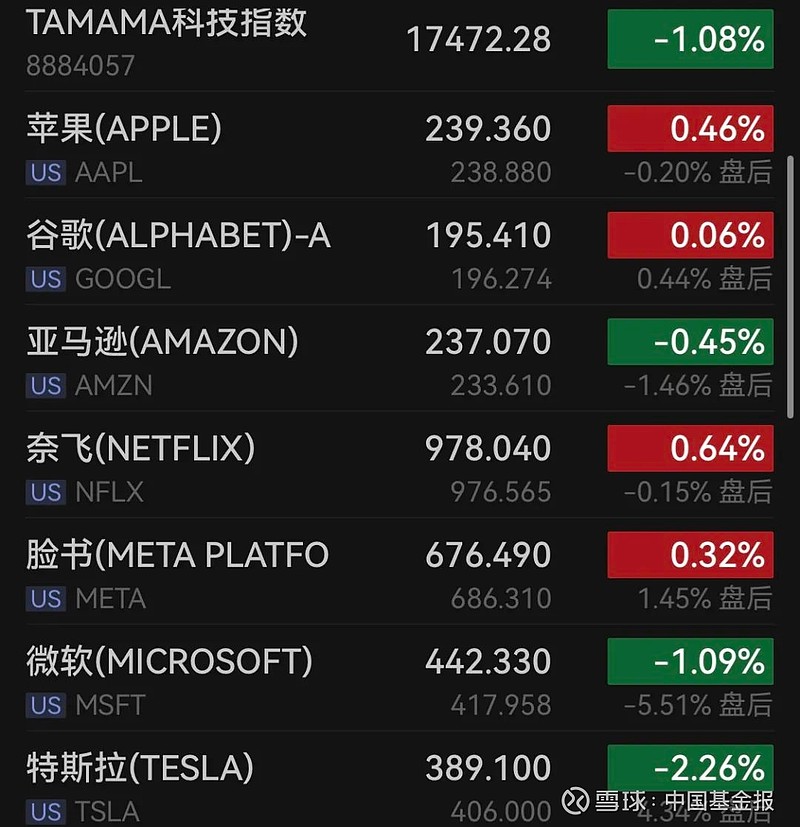Click Microsoft's green -1.09% change badge

click(x=691, y=662)
